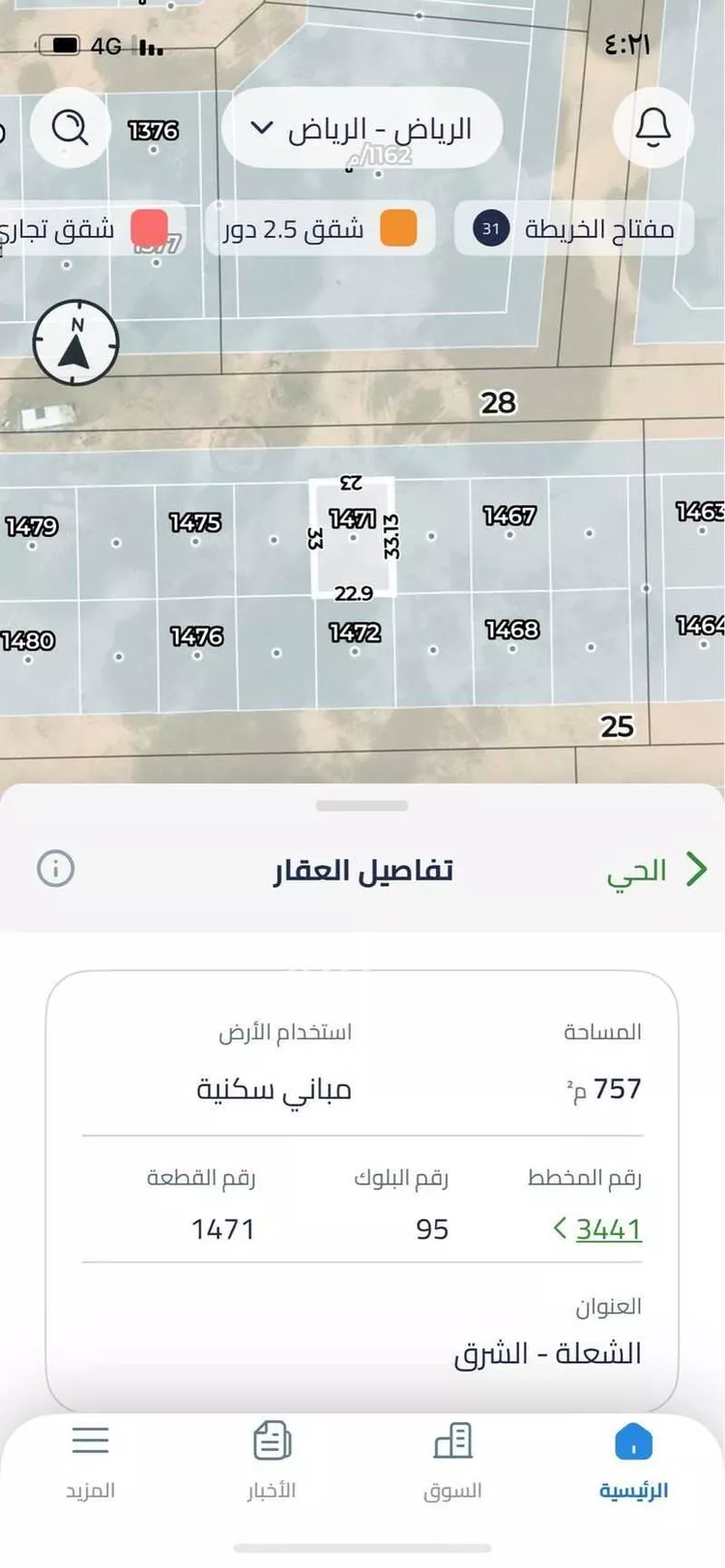
Task: Collapse property details via the back chevron
Action: 695,869
